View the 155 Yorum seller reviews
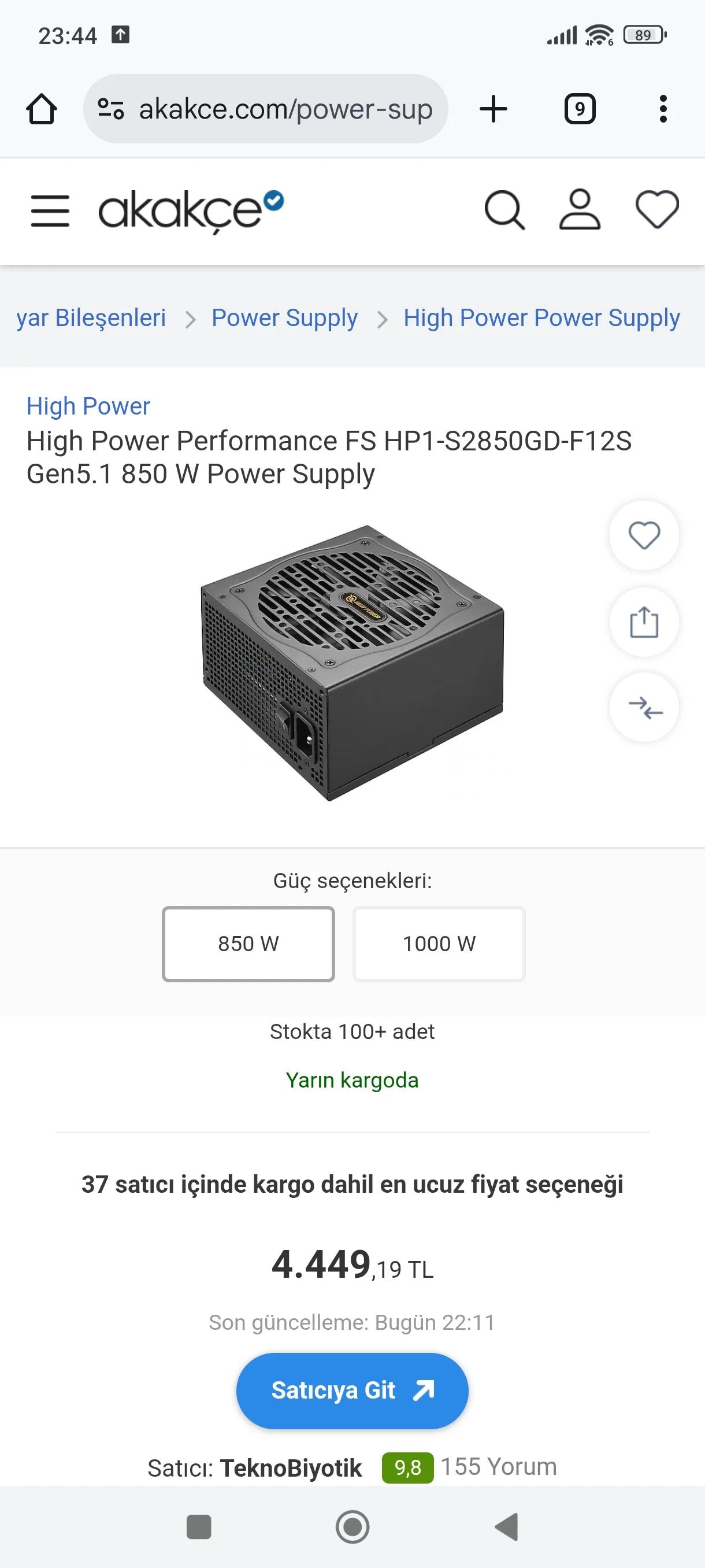Image resolution: width=705 pixels, height=1568 pixels. coord(498,1466)
